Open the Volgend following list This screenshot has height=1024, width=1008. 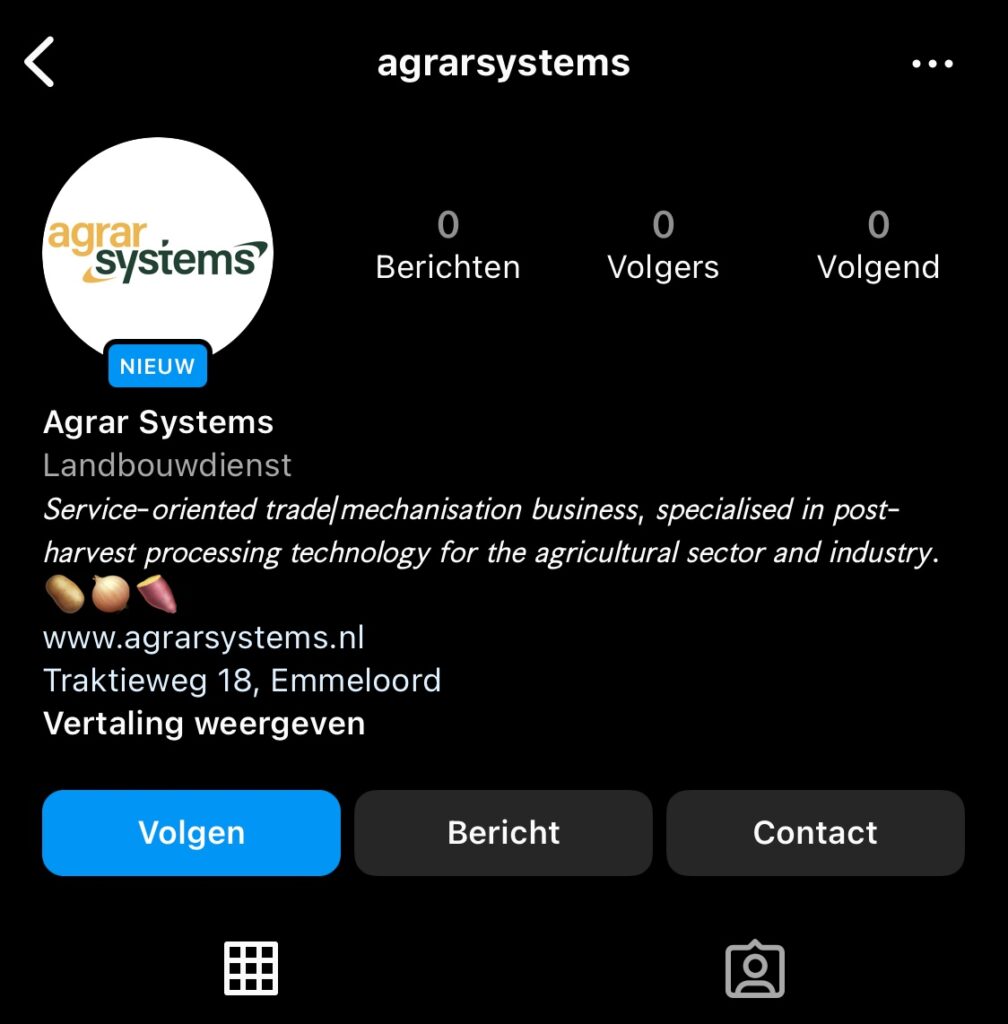[x=878, y=246]
